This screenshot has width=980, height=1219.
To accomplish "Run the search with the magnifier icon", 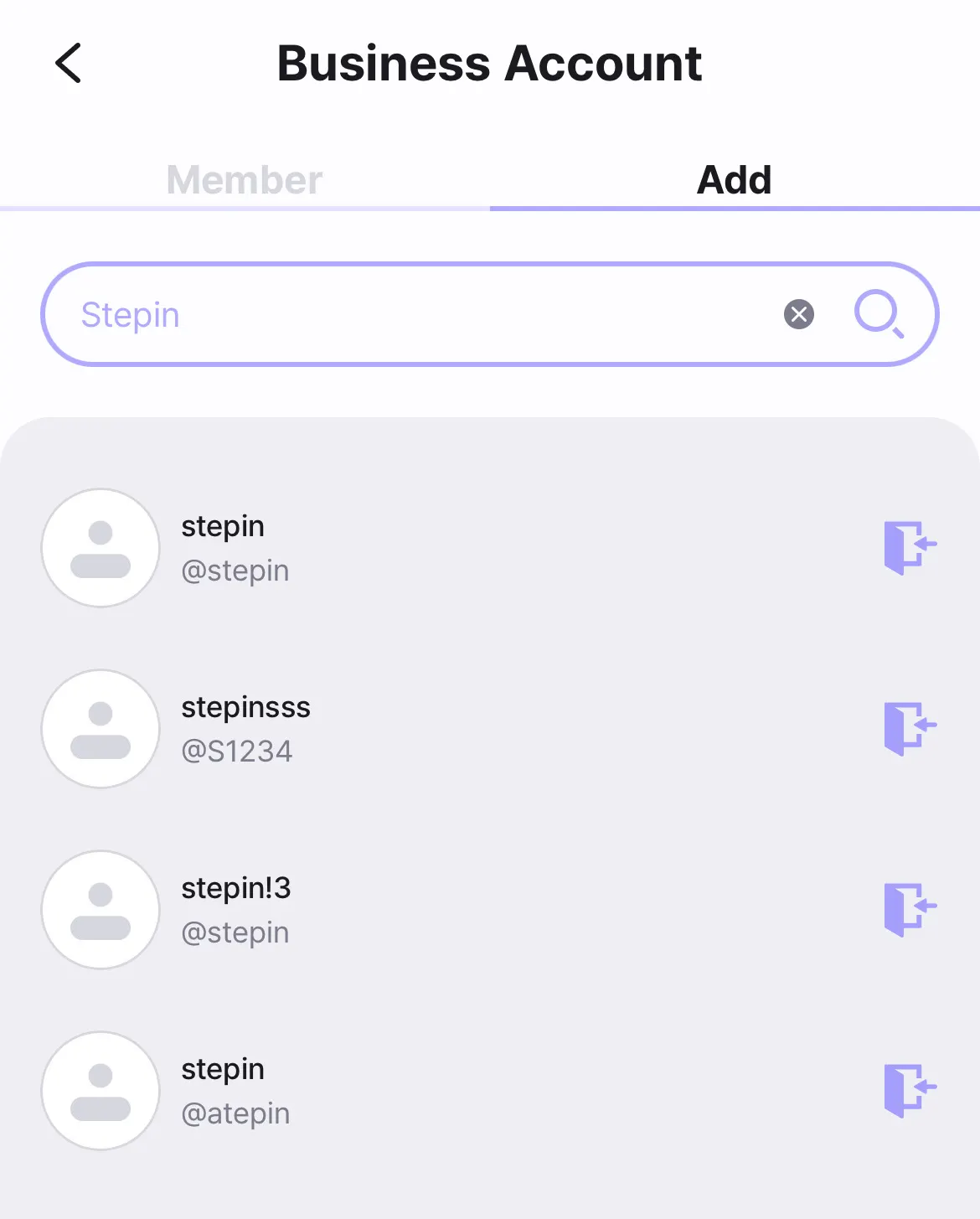I will coord(878,315).
